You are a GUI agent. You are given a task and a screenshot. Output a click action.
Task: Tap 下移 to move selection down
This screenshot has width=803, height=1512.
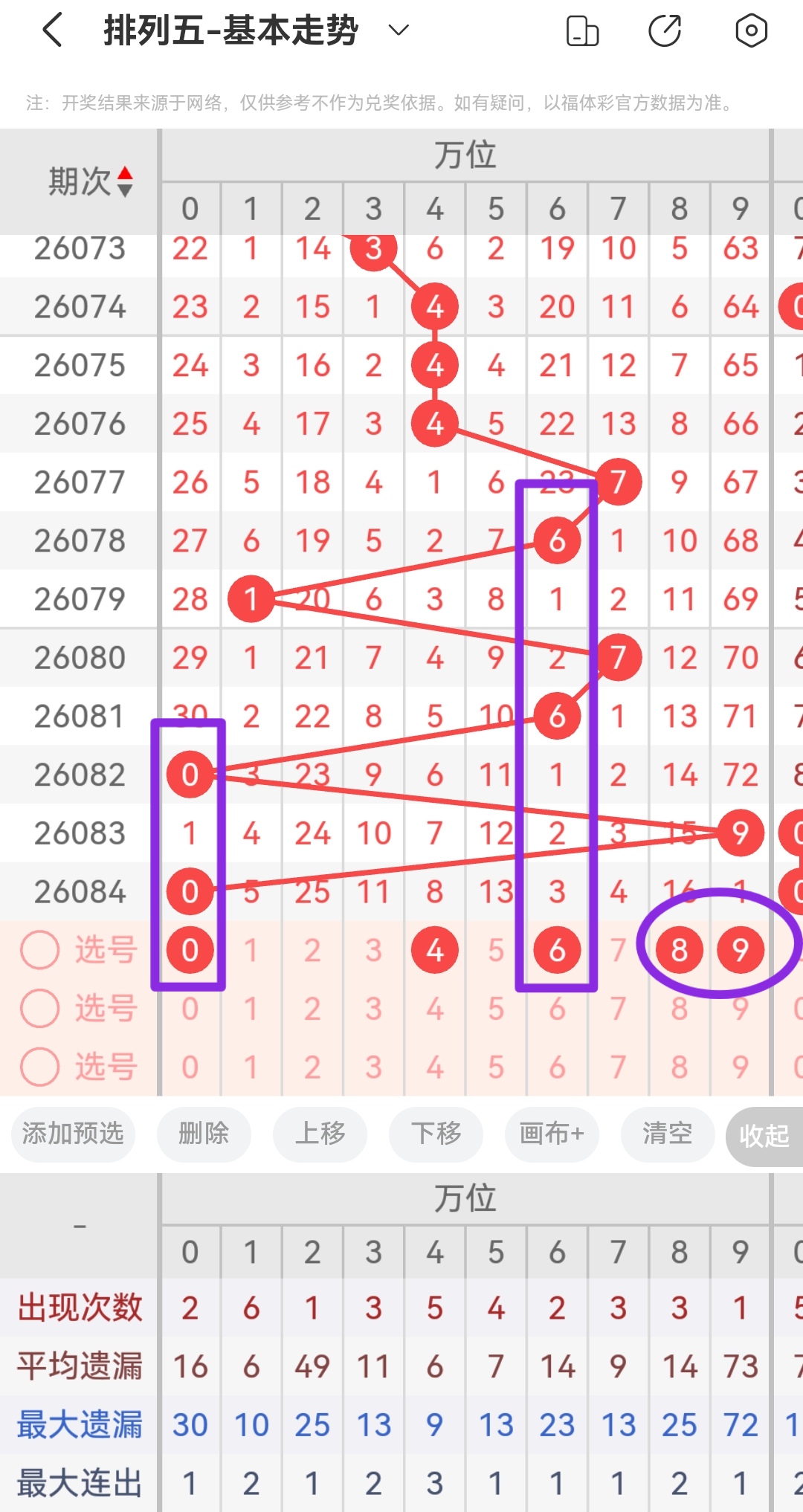(436, 1134)
